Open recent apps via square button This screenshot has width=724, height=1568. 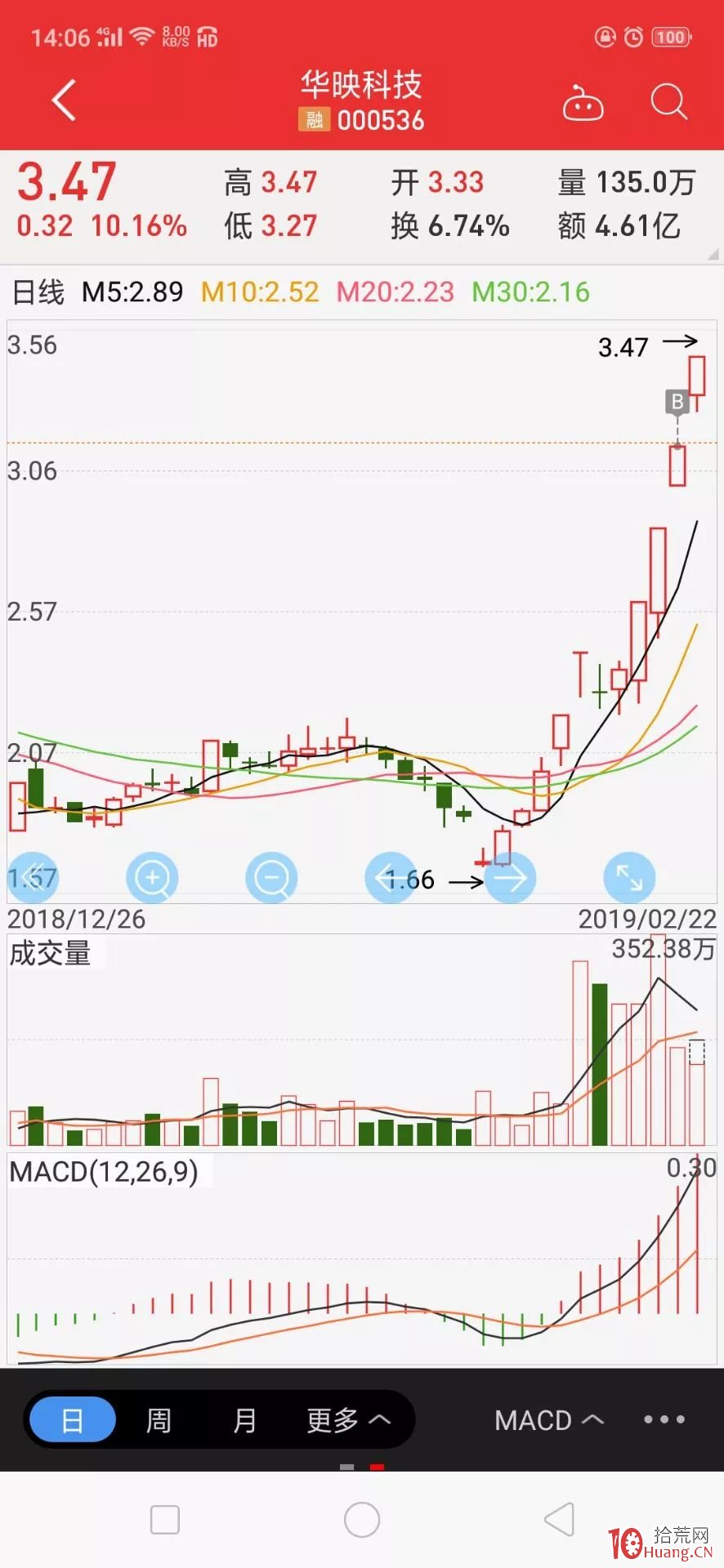(x=165, y=1520)
